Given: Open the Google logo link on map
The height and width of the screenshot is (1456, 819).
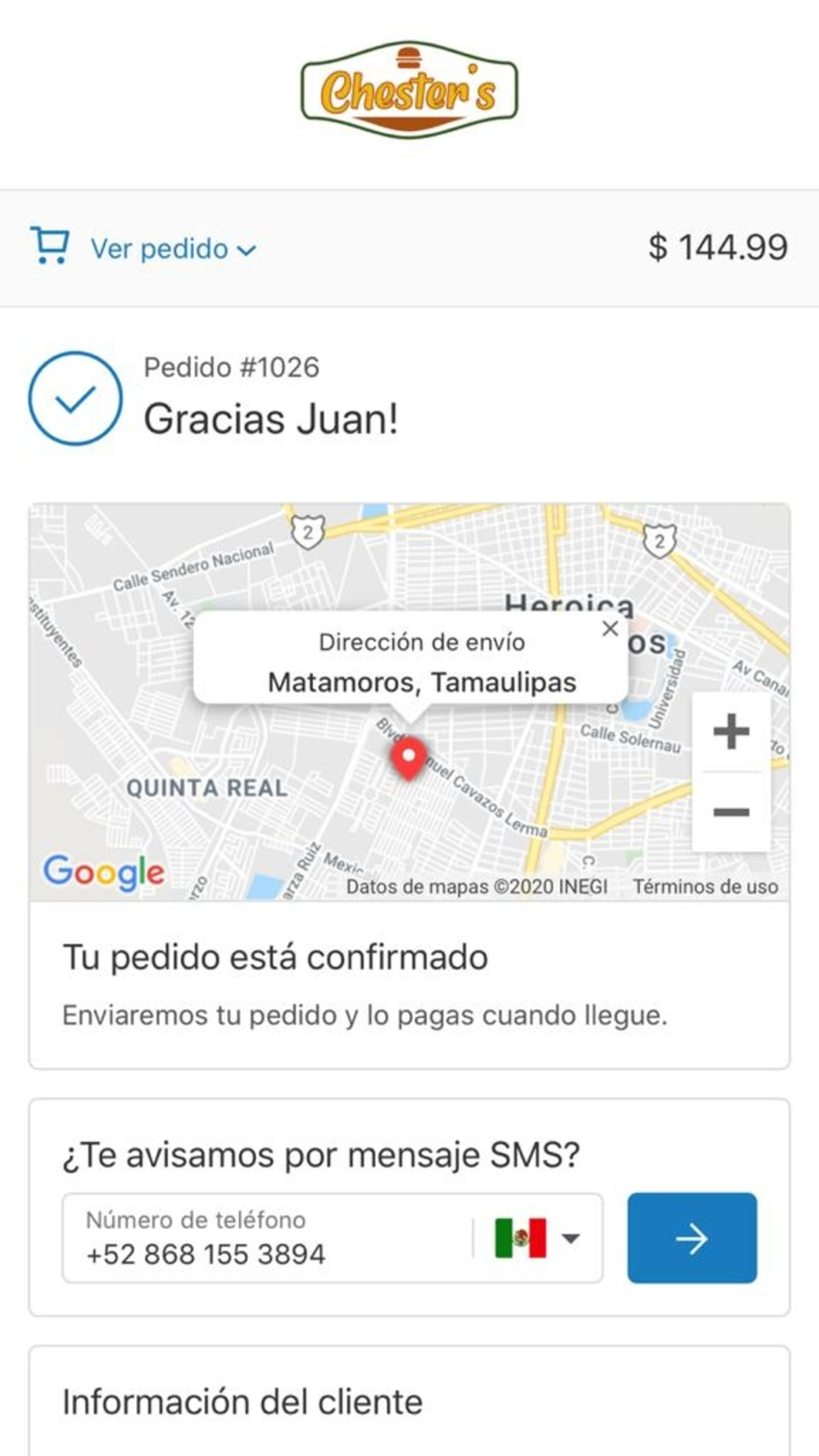Looking at the screenshot, I should tap(104, 871).
